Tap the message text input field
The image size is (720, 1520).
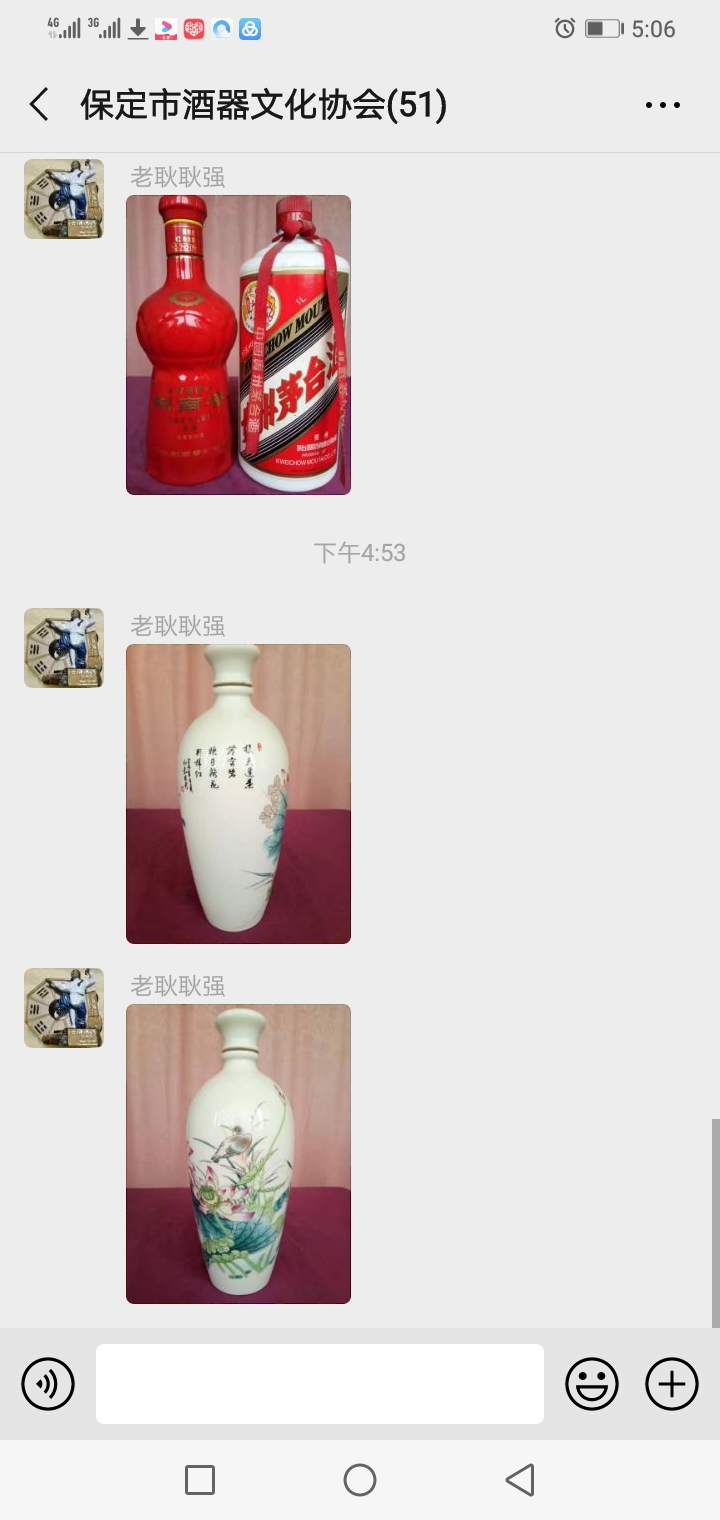pos(320,1384)
